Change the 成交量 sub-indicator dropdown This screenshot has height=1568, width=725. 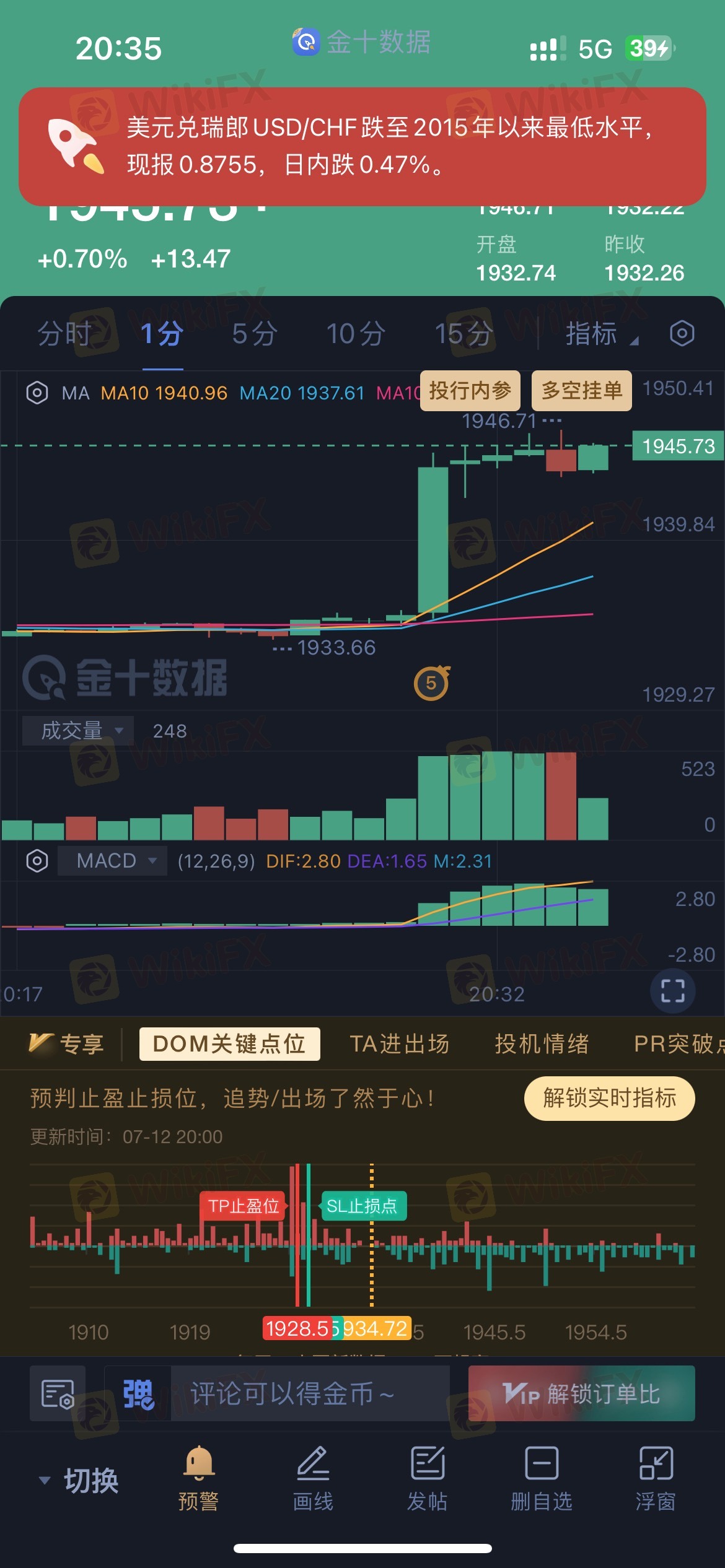pyautogui.click(x=78, y=731)
